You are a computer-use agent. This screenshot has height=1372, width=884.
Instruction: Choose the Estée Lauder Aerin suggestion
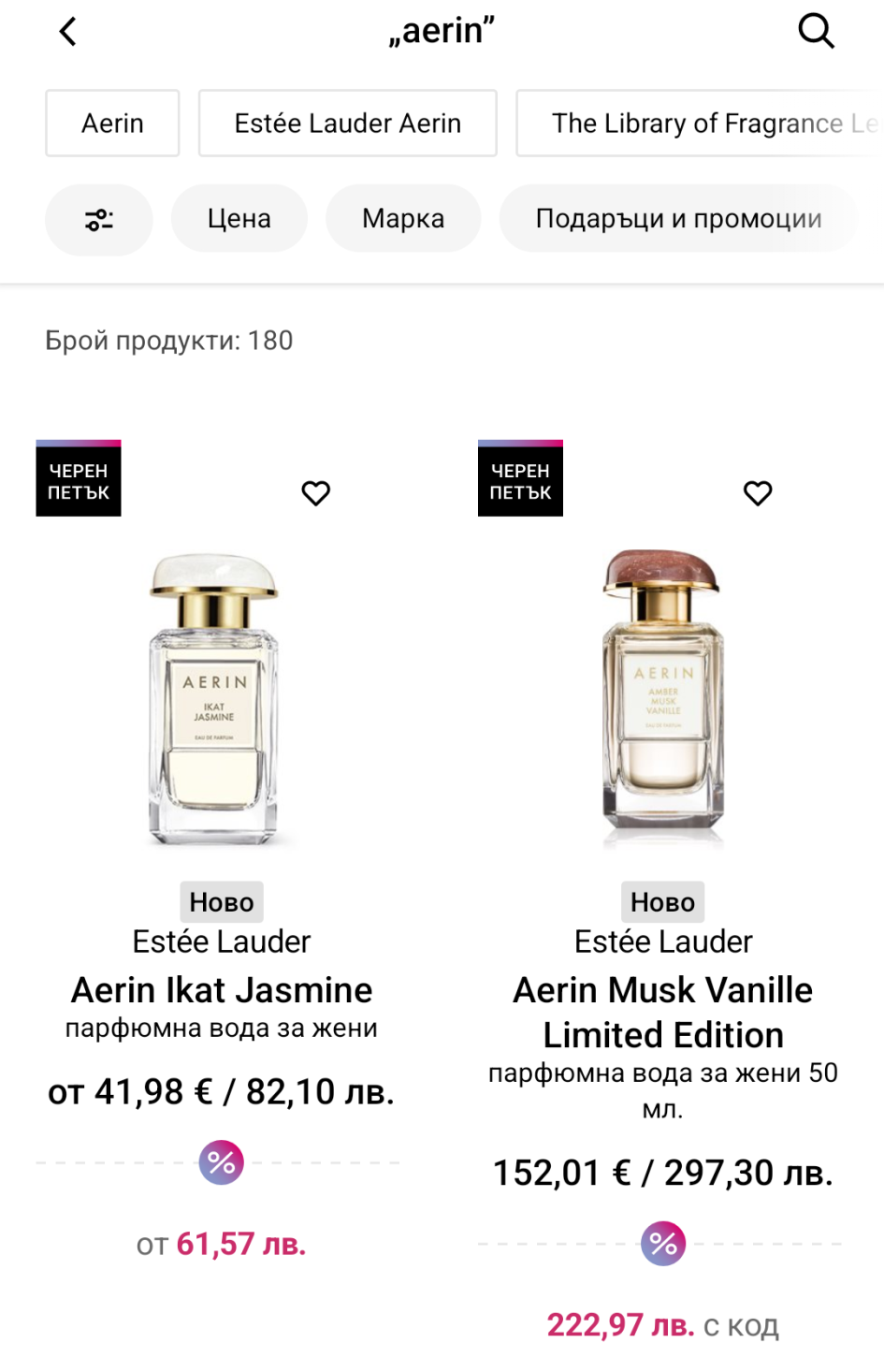coord(347,124)
